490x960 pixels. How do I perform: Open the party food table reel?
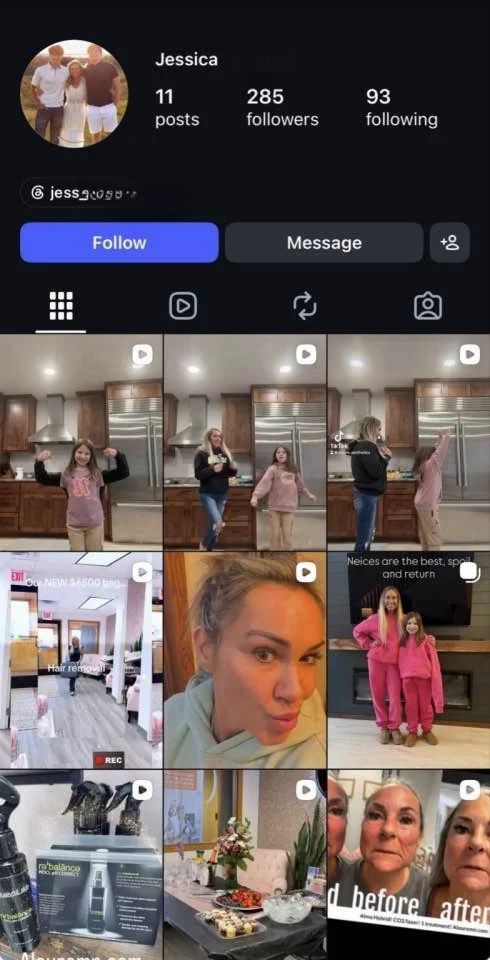point(245,865)
